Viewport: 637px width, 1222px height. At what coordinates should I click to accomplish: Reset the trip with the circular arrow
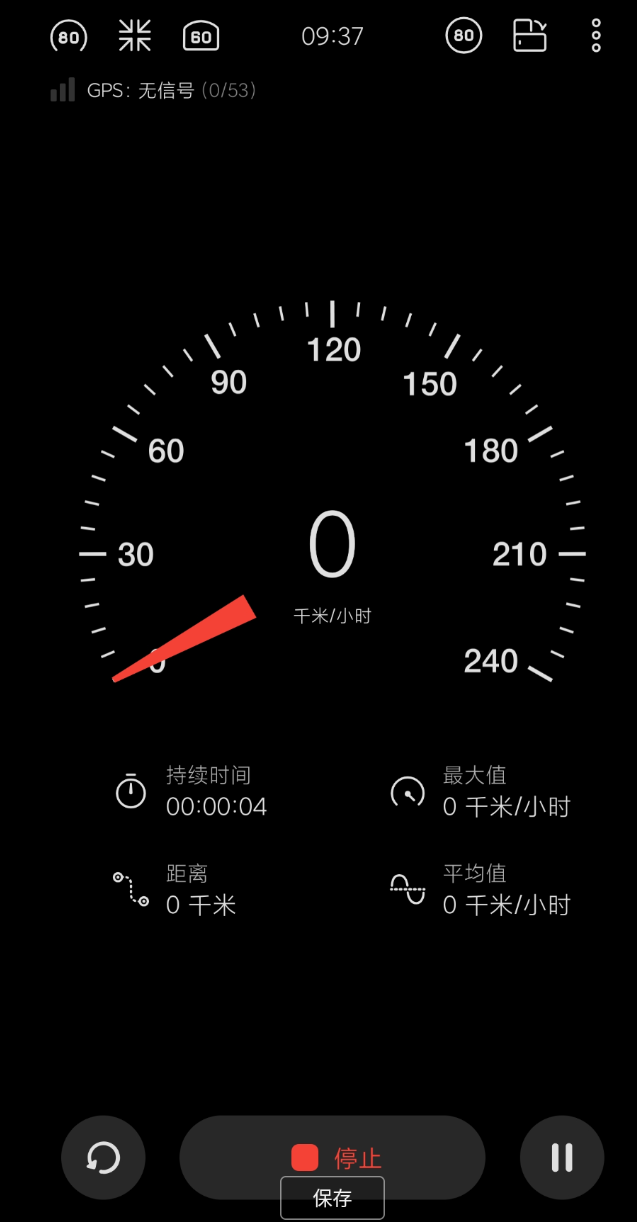[x=103, y=1158]
